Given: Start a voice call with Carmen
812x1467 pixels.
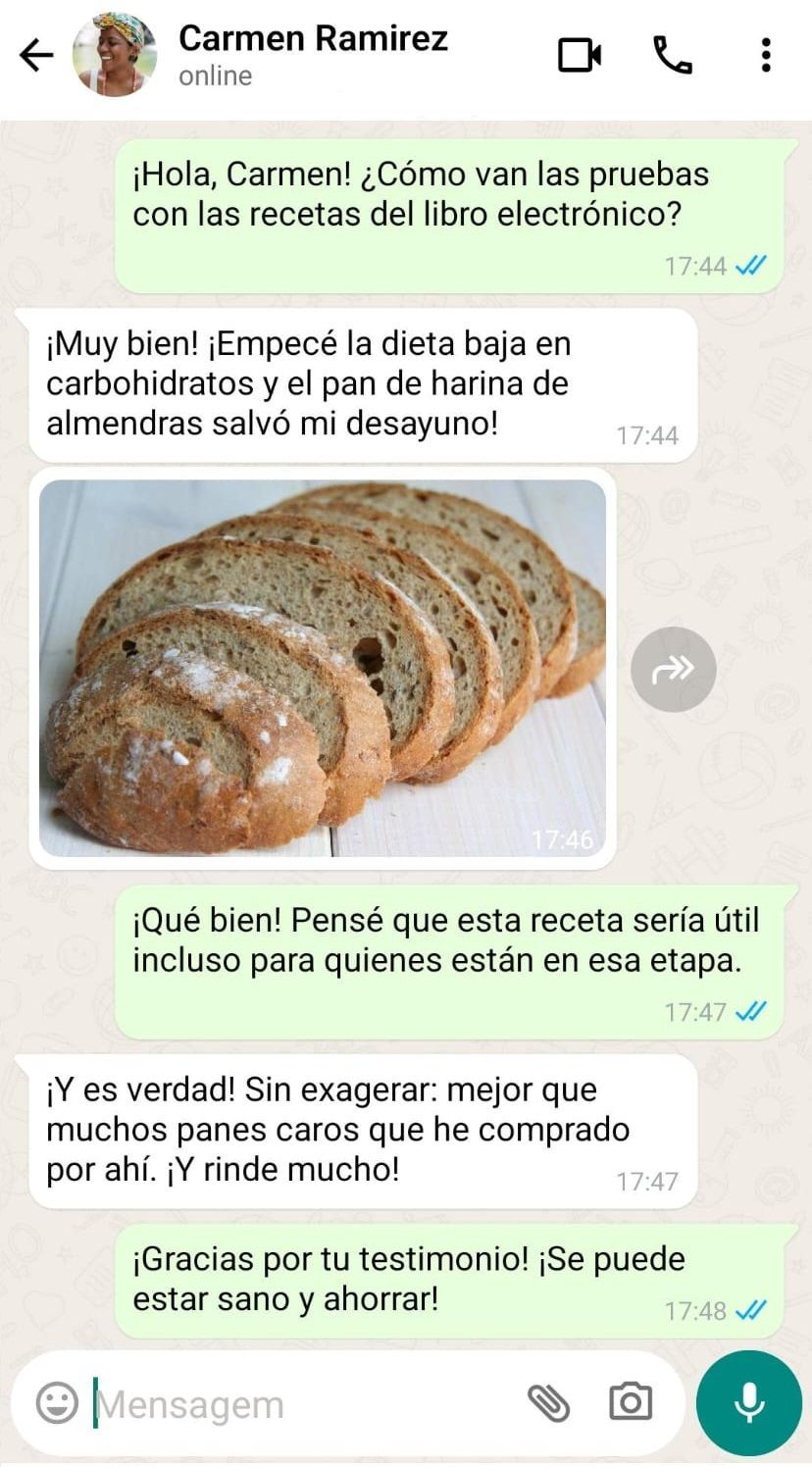Looking at the screenshot, I should click(x=673, y=55).
